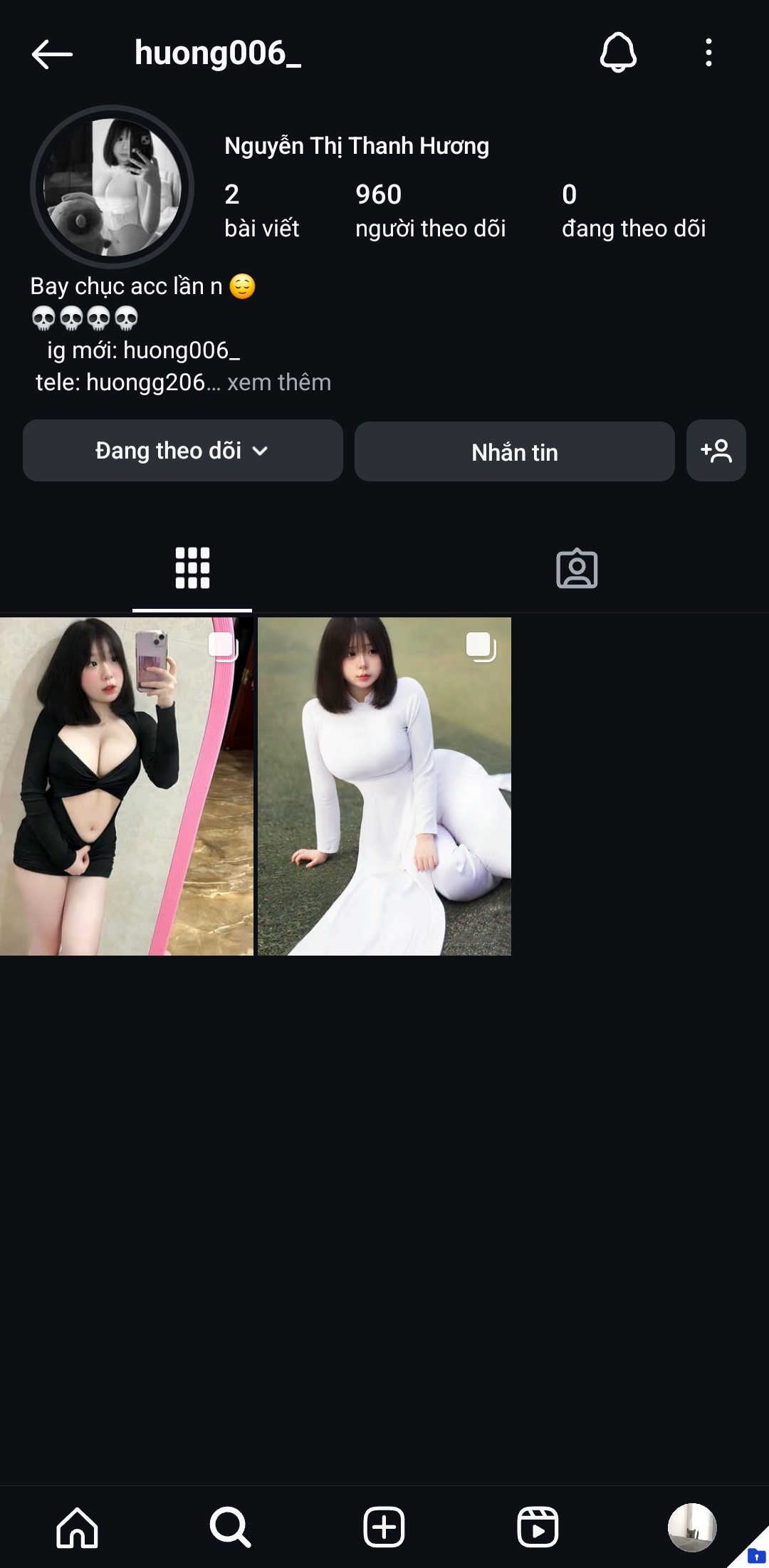Tap the suggested accounts person-plus icon
Image resolution: width=769 pixels, height=1568 pixels.
(x=716, y=451)
